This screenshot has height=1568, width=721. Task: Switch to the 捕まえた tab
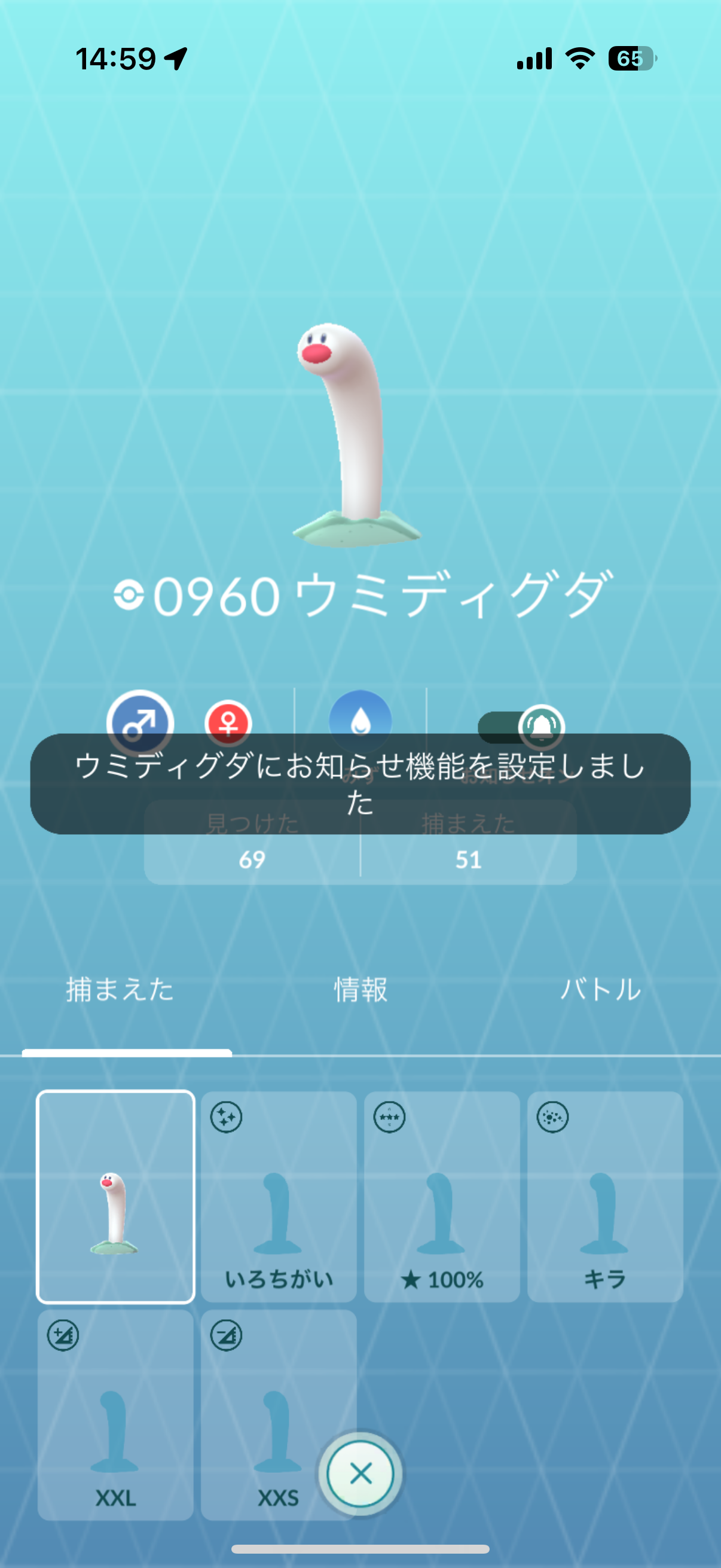tap(120, 990)
